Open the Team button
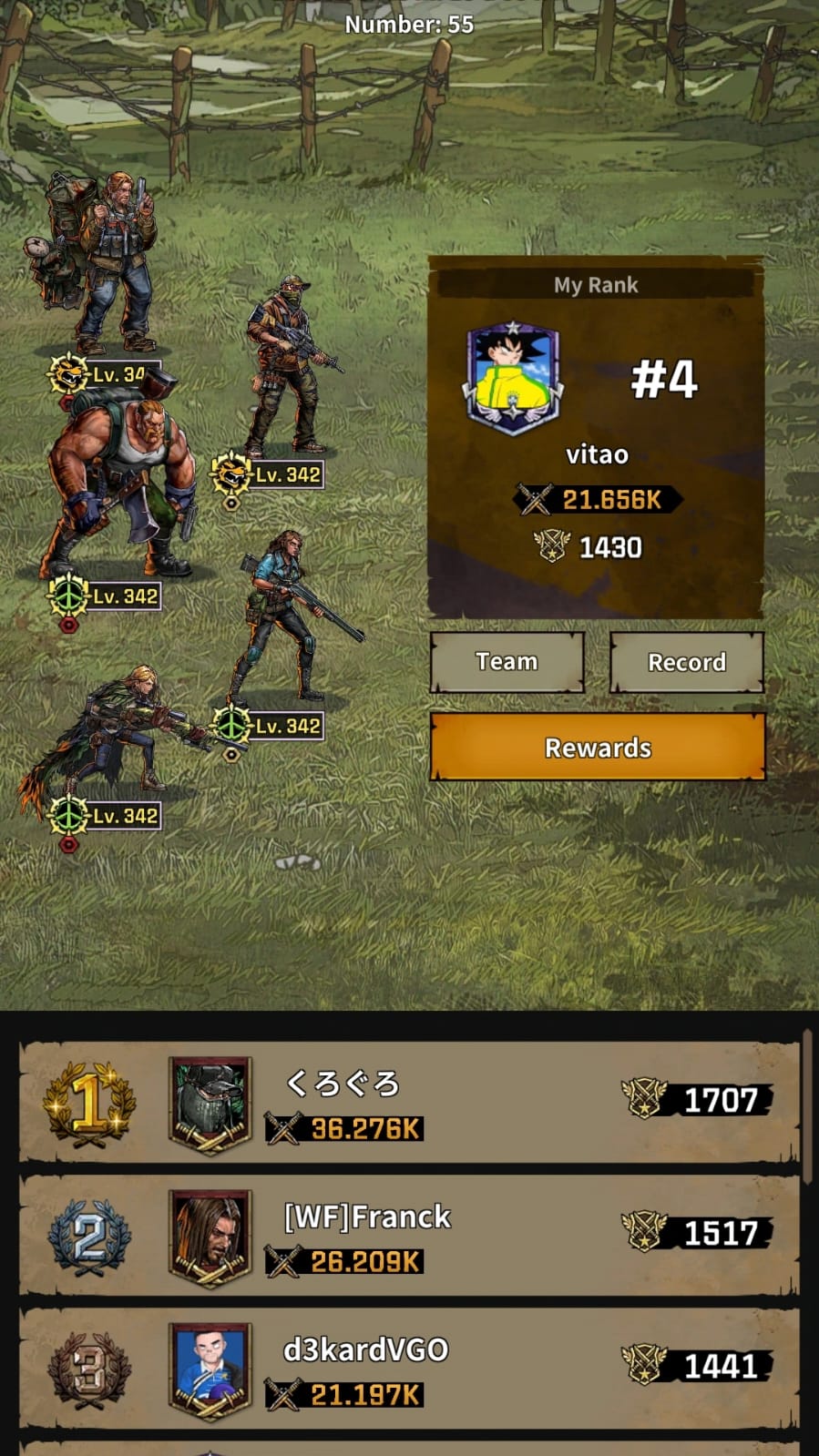The image size is (819, 1456). (507, 662)
